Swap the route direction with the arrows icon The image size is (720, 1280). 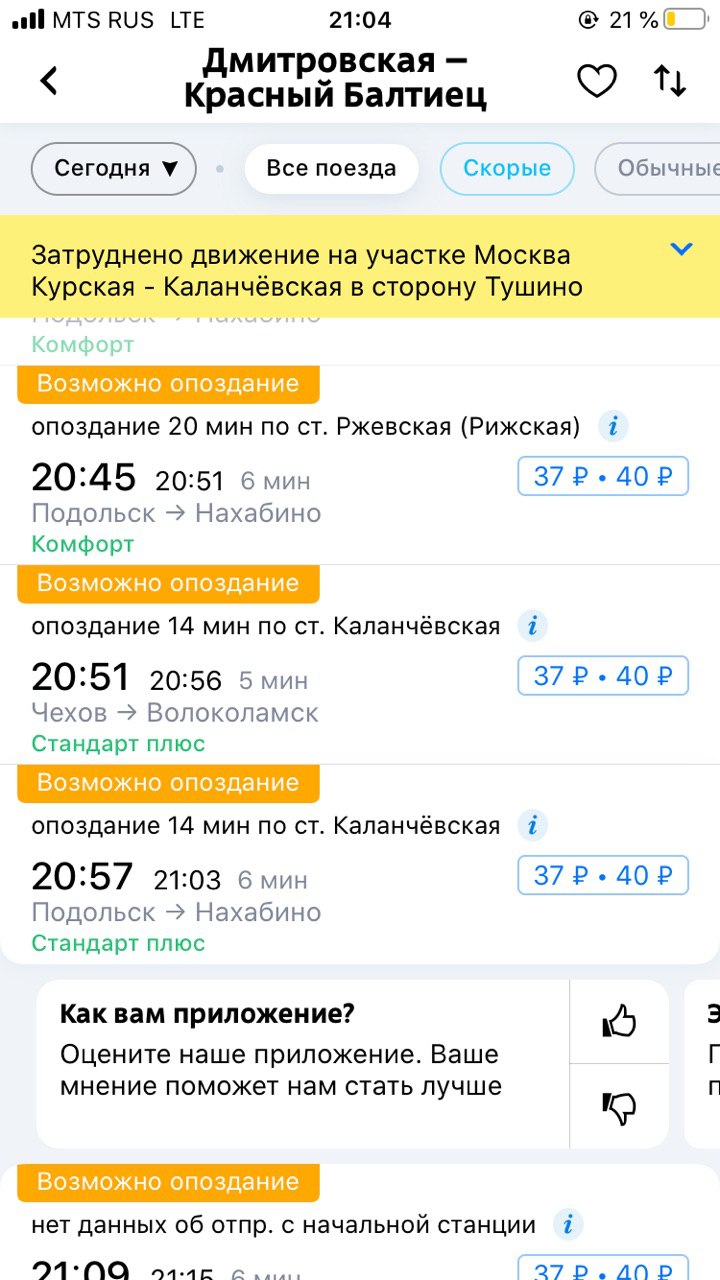point(670,81)
